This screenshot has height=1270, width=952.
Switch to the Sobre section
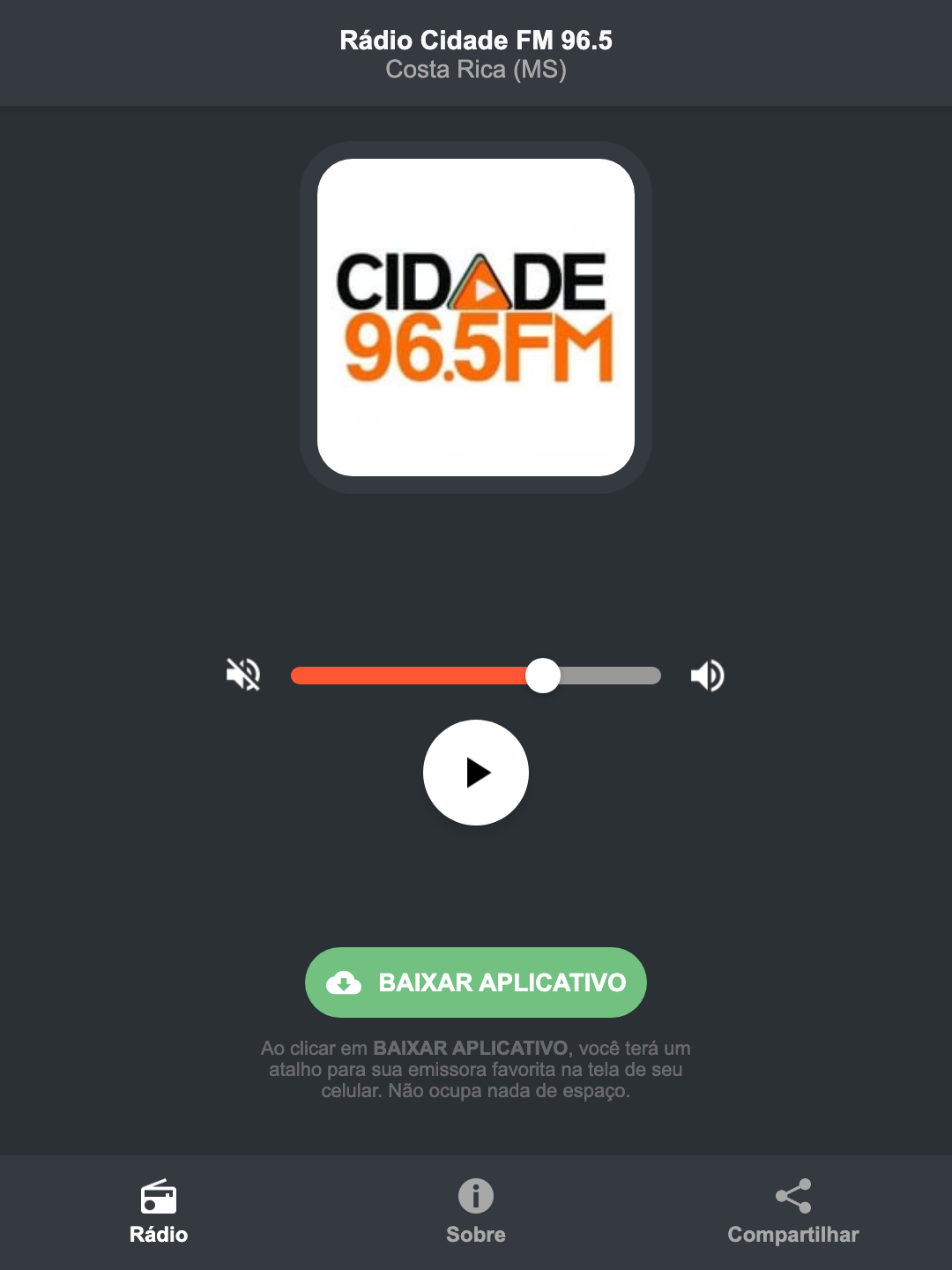475,1213
